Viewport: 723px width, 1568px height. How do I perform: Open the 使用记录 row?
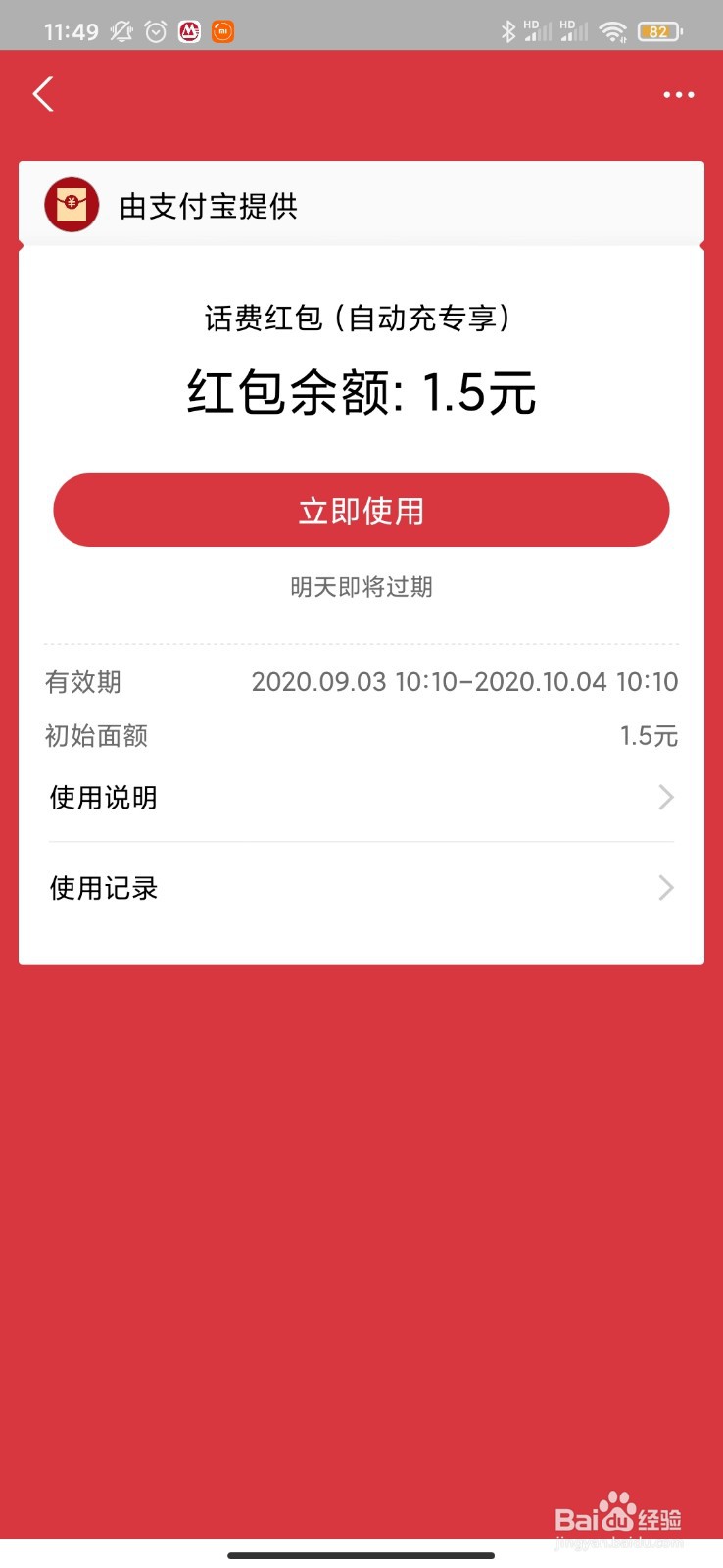coord(361,888)
